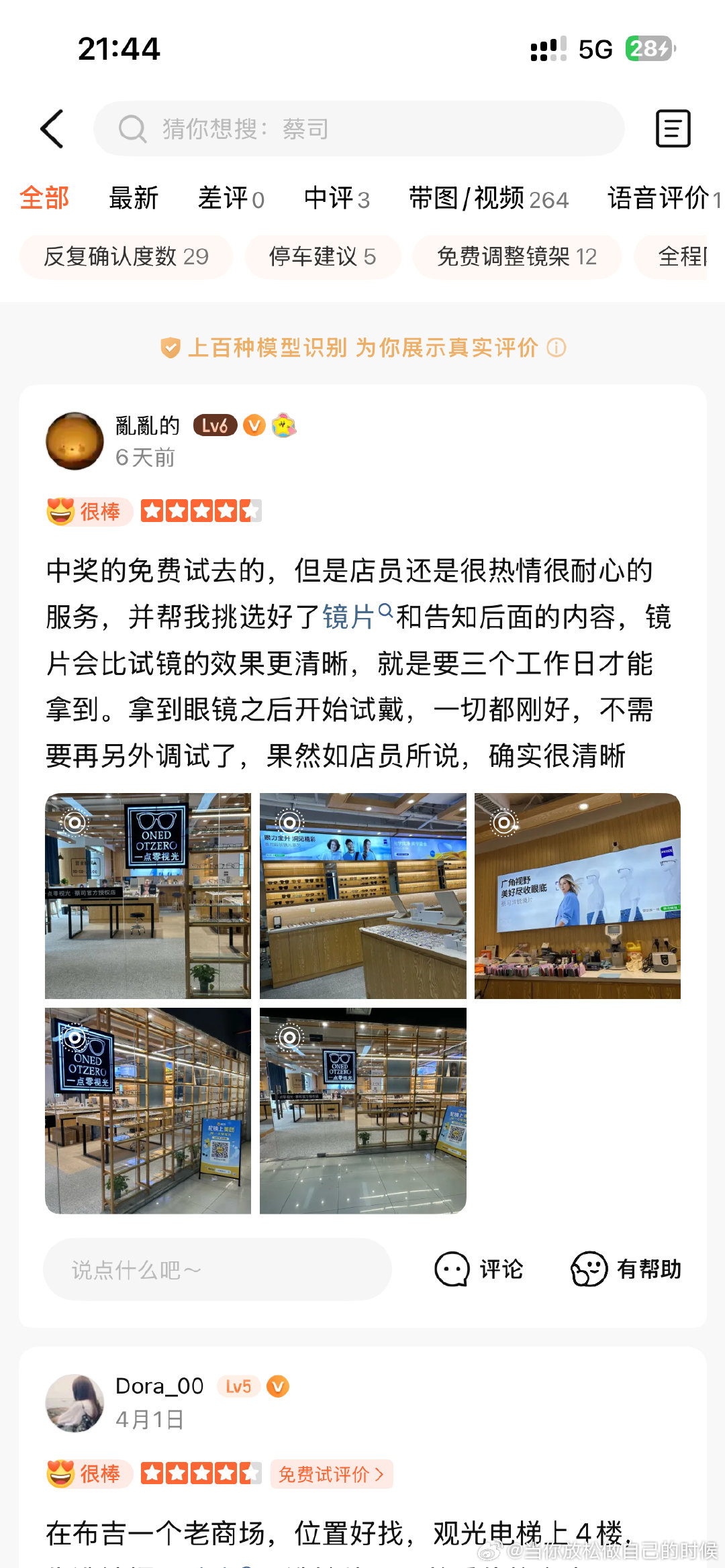
Task: Open the note icon at top right
Action: tap(673, 129)
